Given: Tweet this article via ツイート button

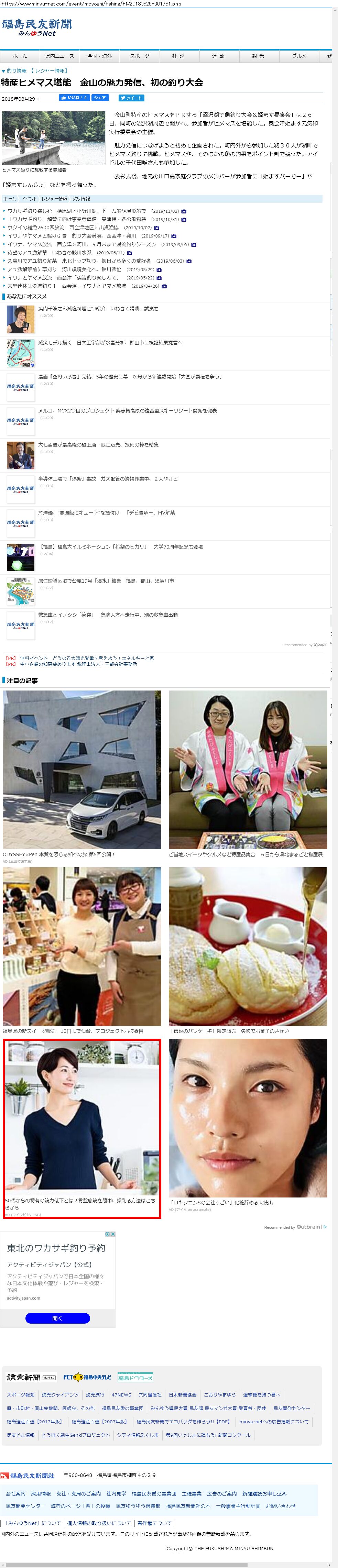Looking at the screenshot, I should 131,97.
